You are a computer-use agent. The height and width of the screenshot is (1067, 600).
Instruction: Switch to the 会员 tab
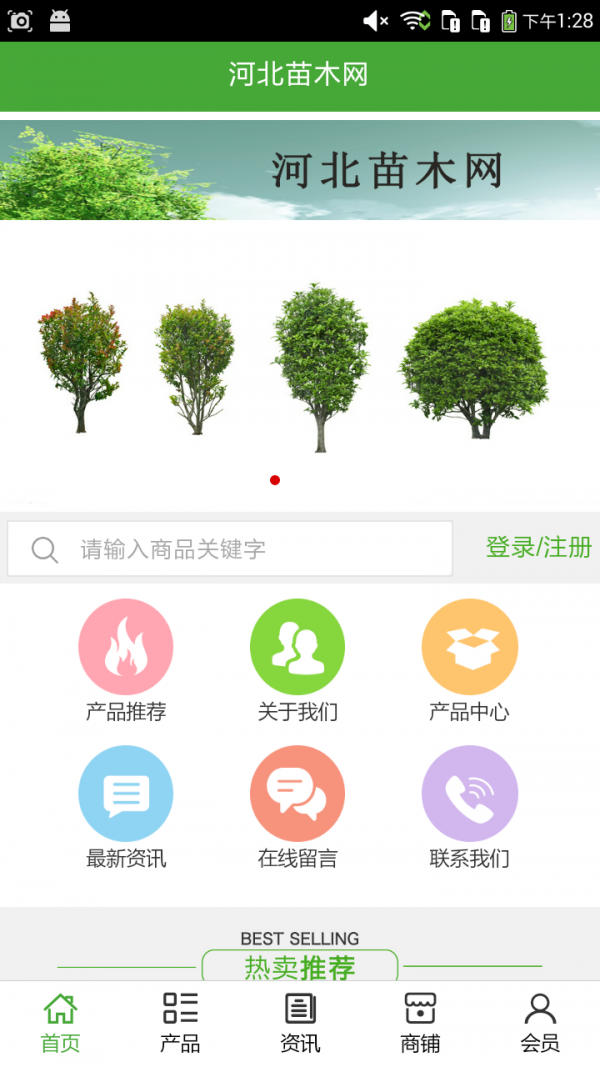(x=540, y=1023)
